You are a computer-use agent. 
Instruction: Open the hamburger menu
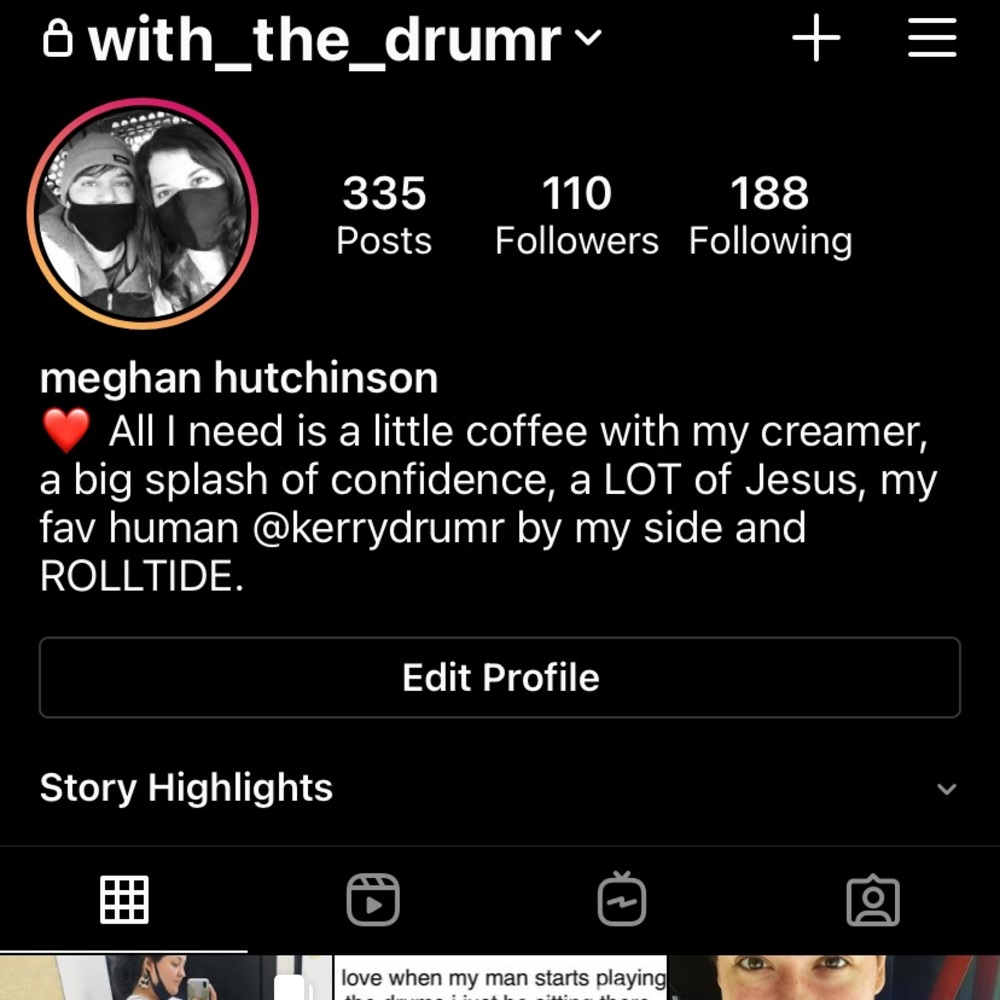(x=932, y=39)
